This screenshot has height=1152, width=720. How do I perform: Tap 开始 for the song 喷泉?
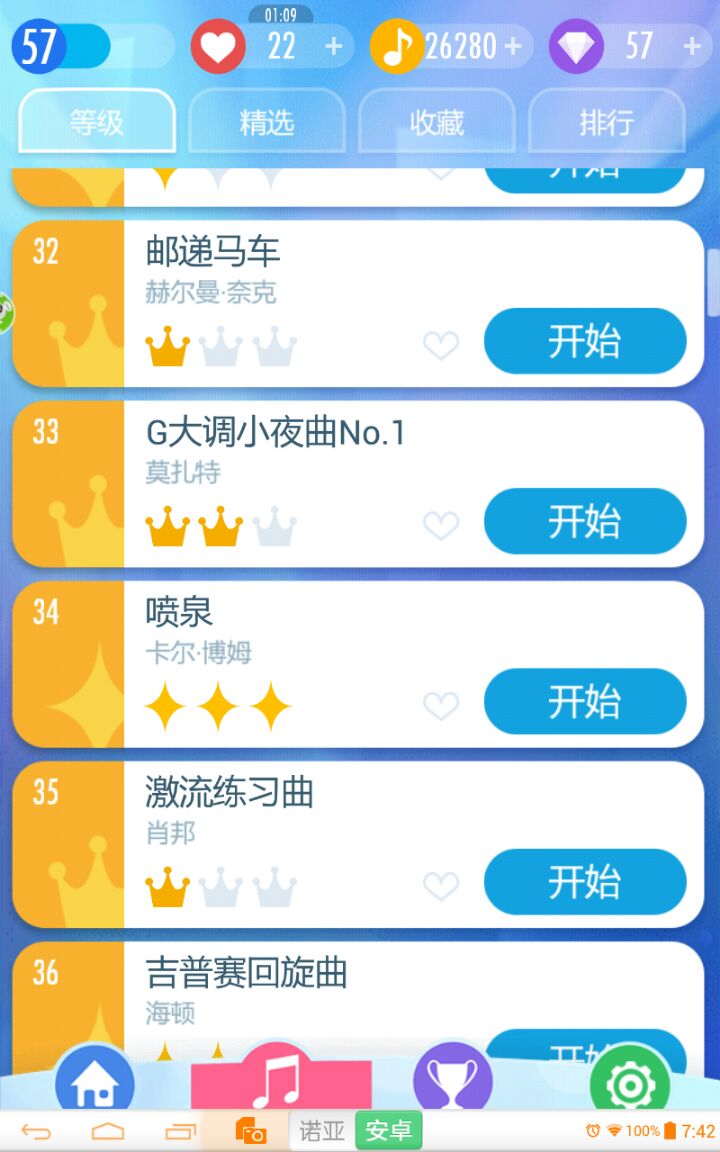[585, 701]
